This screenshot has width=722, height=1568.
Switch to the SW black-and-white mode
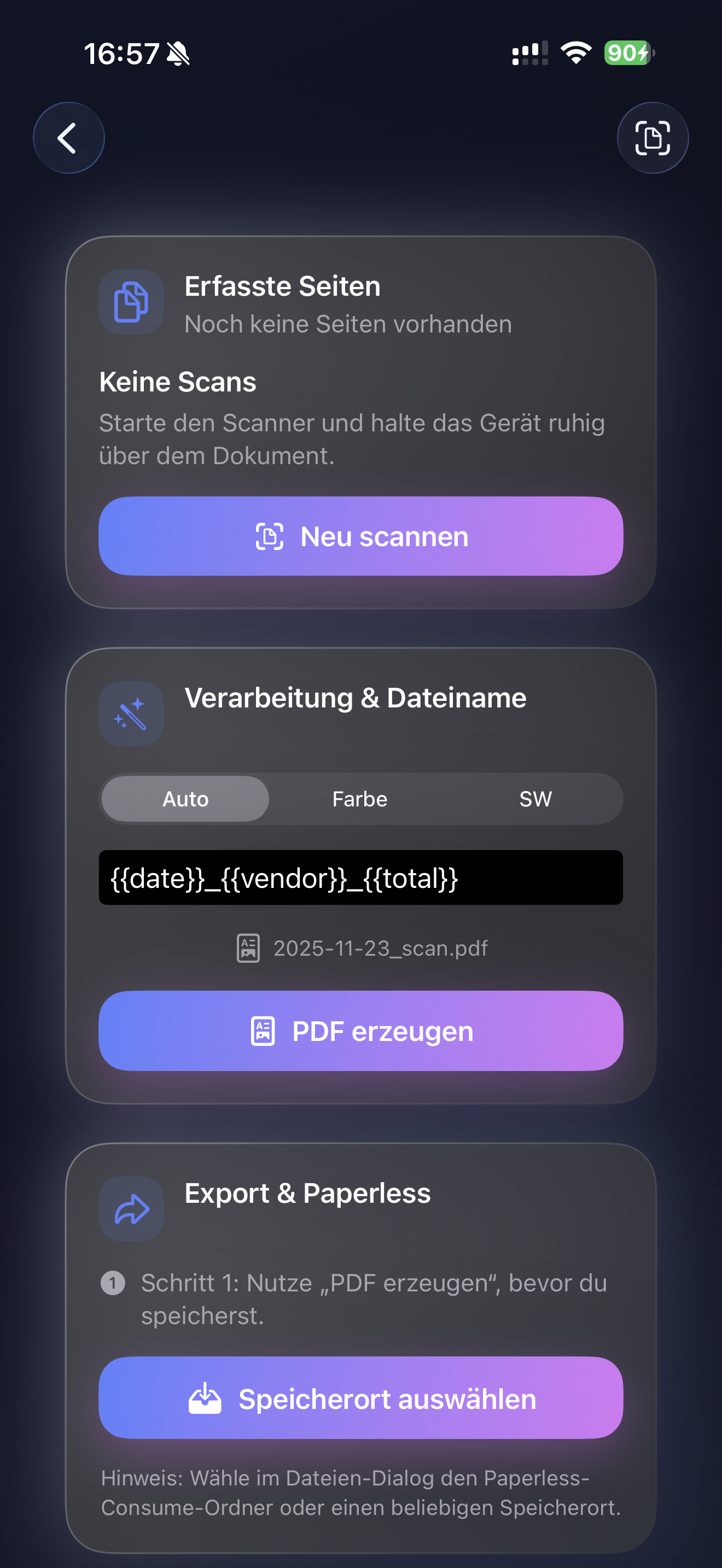tap(535, 799)
